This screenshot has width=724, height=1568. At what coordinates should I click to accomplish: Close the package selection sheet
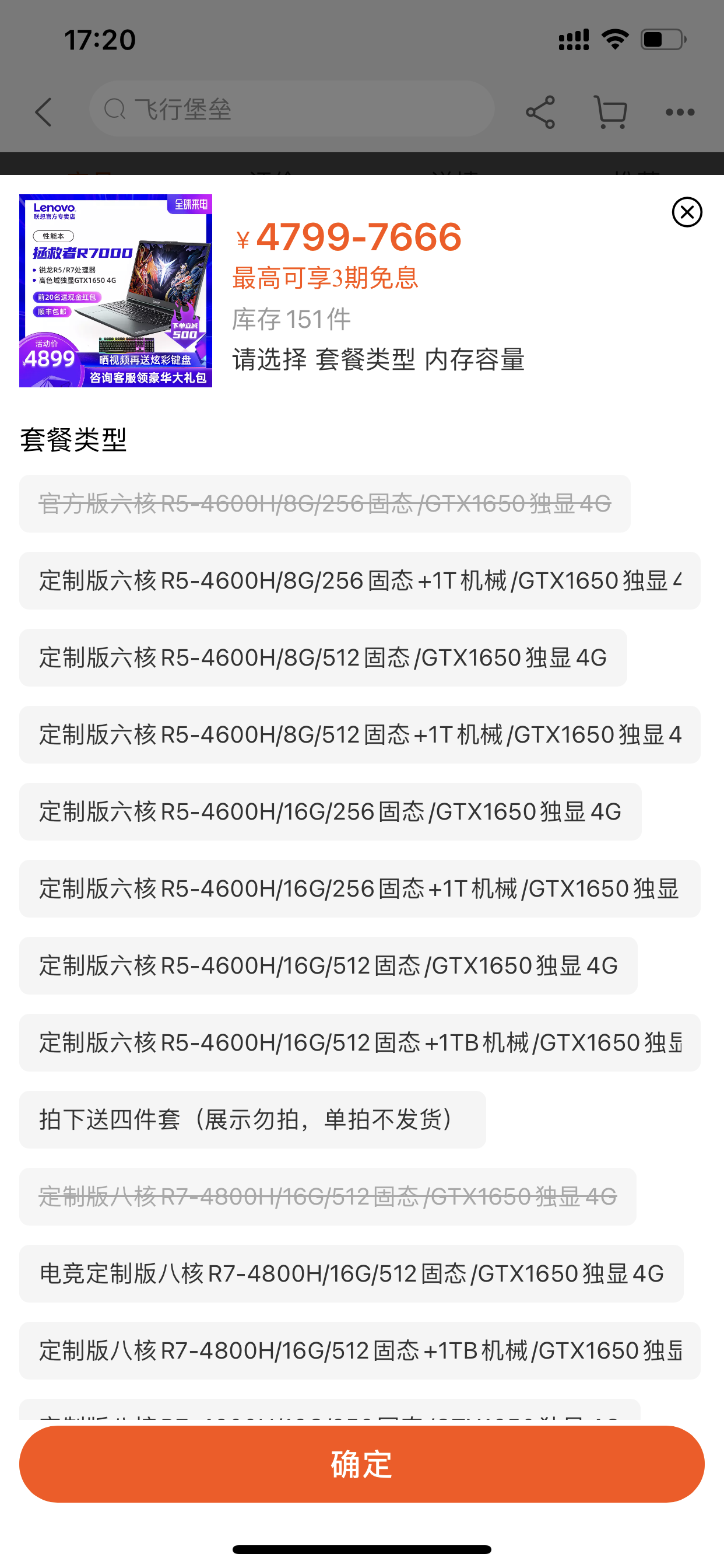click(x=686, y=212)
